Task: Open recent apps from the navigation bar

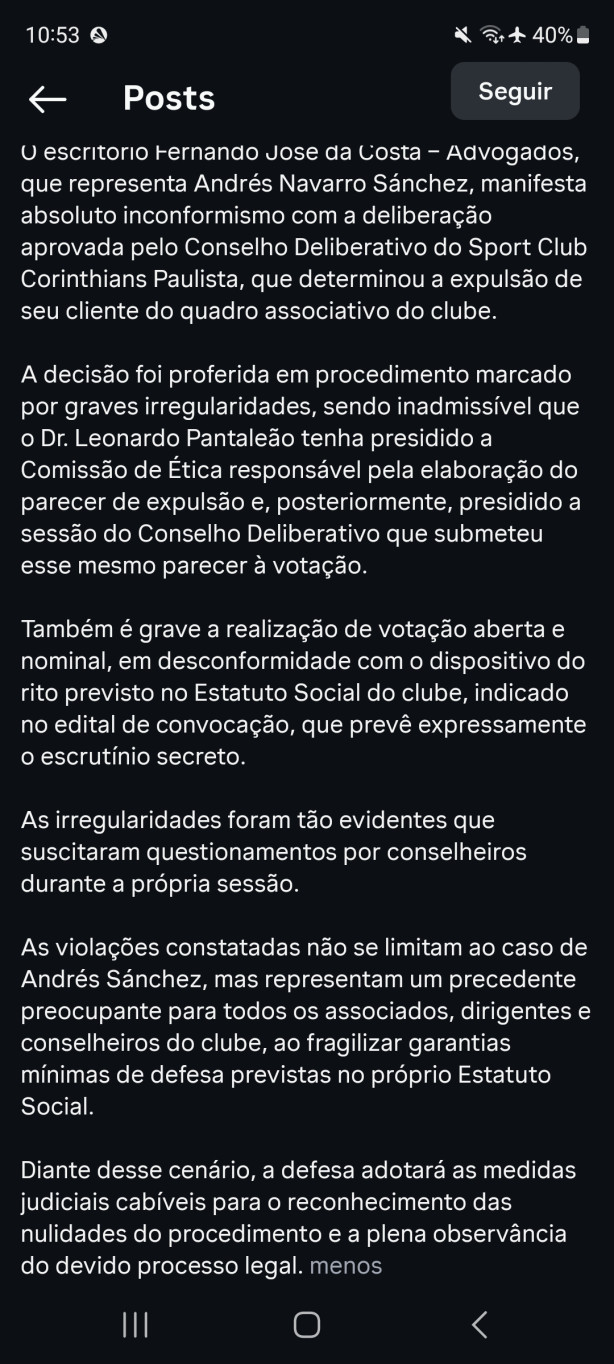Action: tap(135, 1325)
